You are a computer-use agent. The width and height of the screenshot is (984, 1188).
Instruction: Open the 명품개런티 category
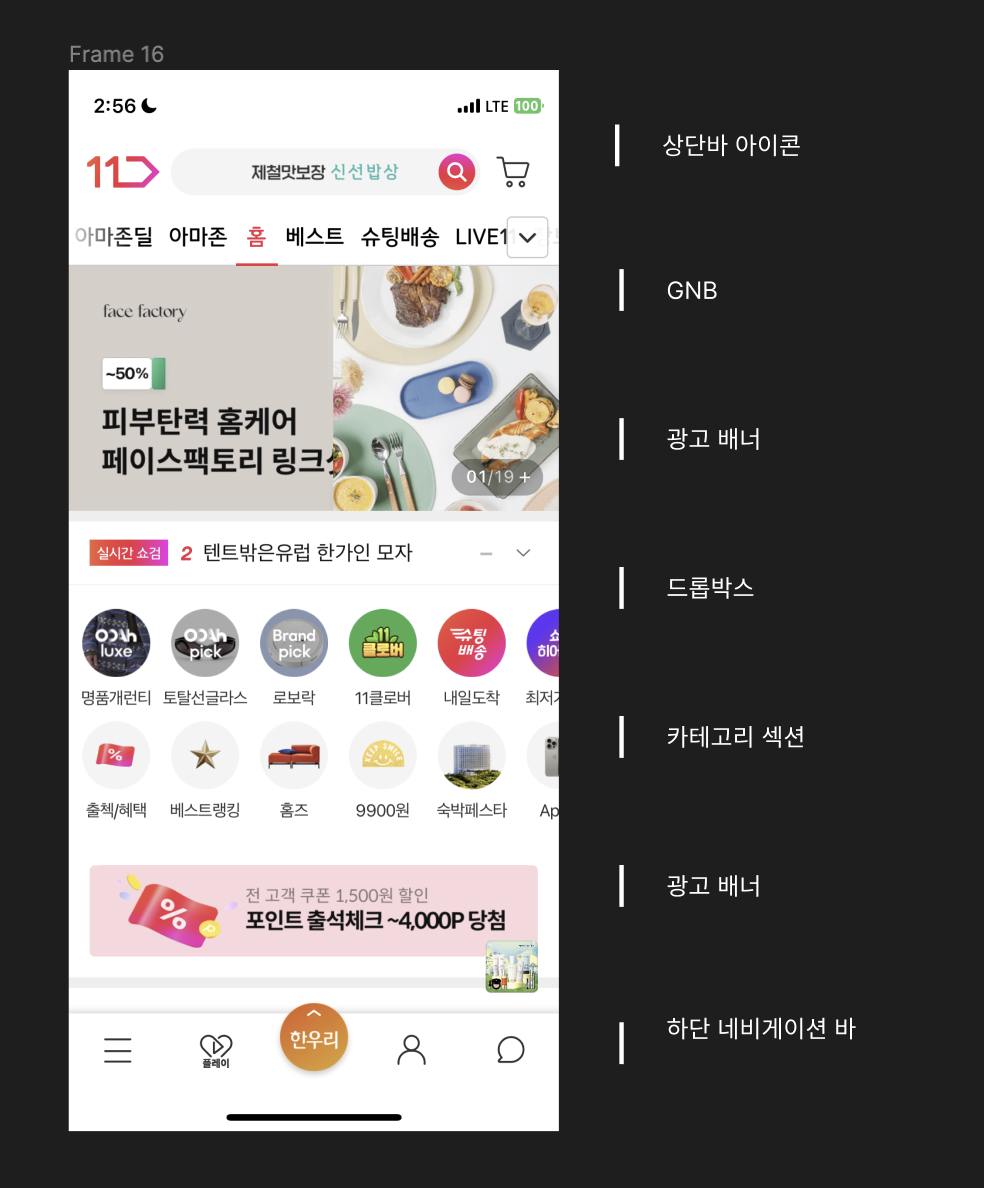(116, 643)
